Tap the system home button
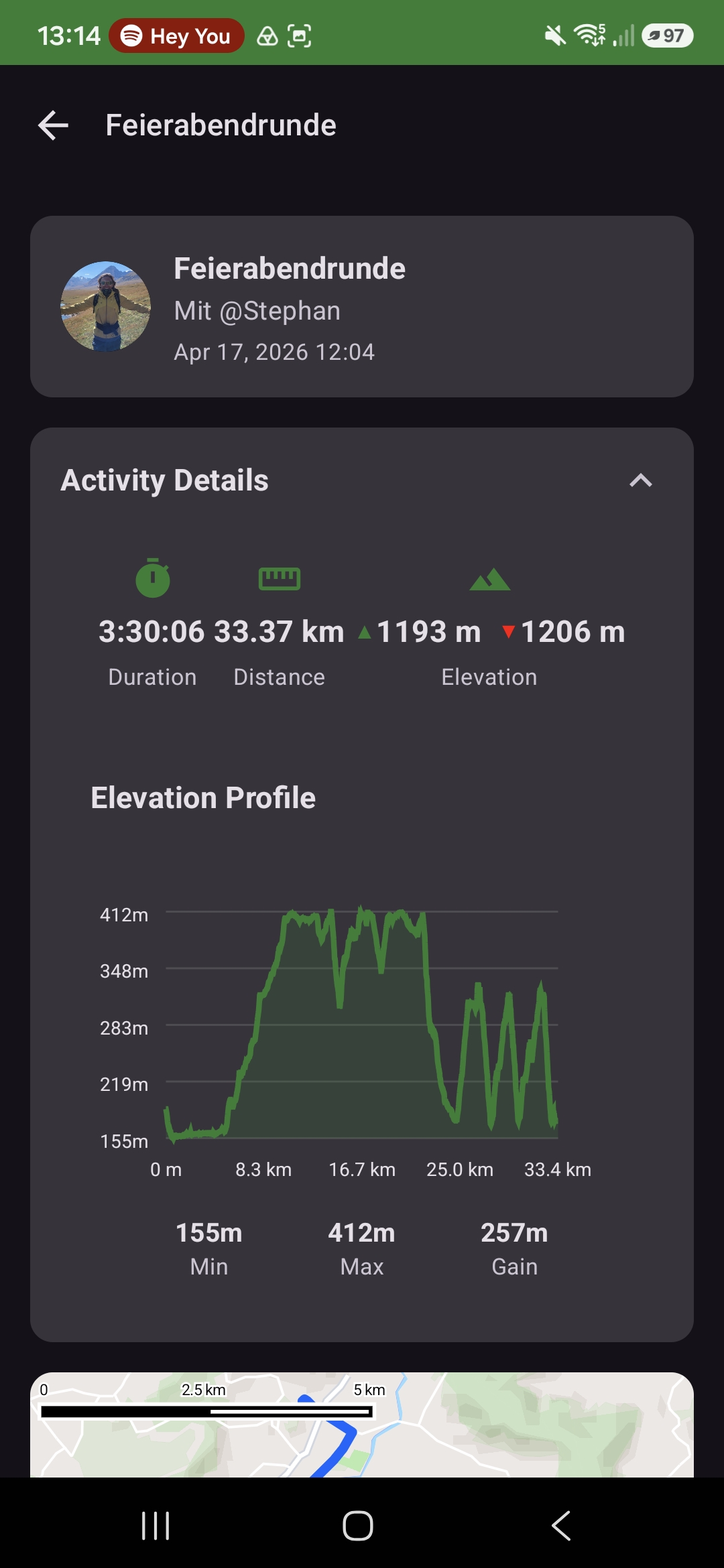This screenshot has height=1568, width=724. 358,1526
